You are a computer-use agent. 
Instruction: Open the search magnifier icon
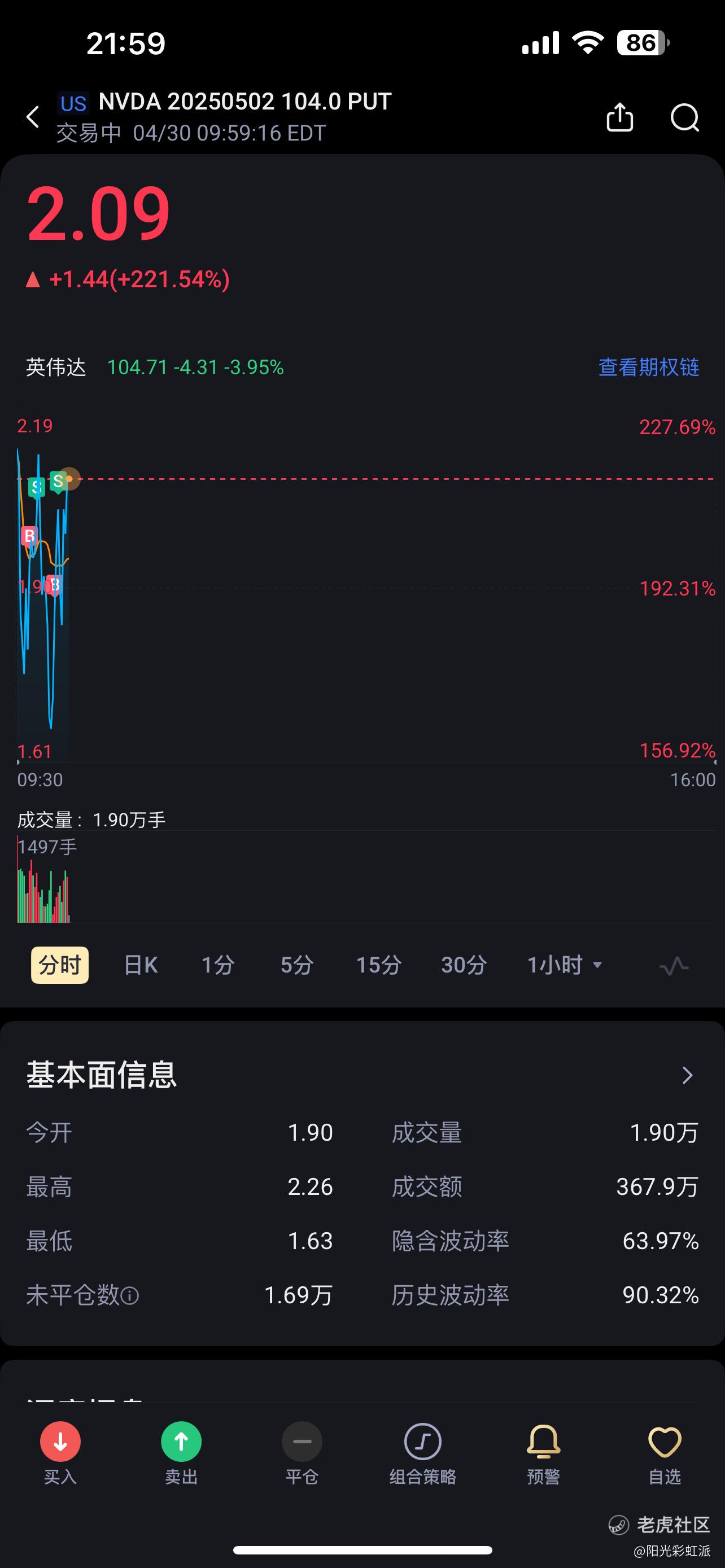pyautogui.click(x=684, y=117)
